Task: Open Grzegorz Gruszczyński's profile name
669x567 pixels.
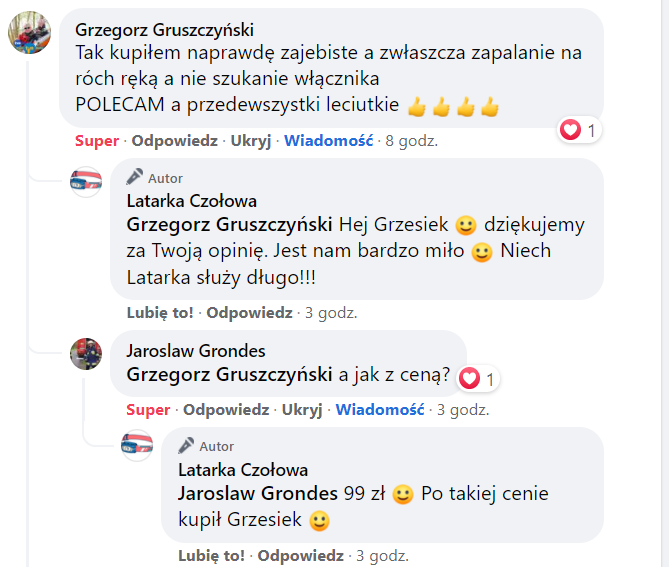Action: click(x=164, y=28)
